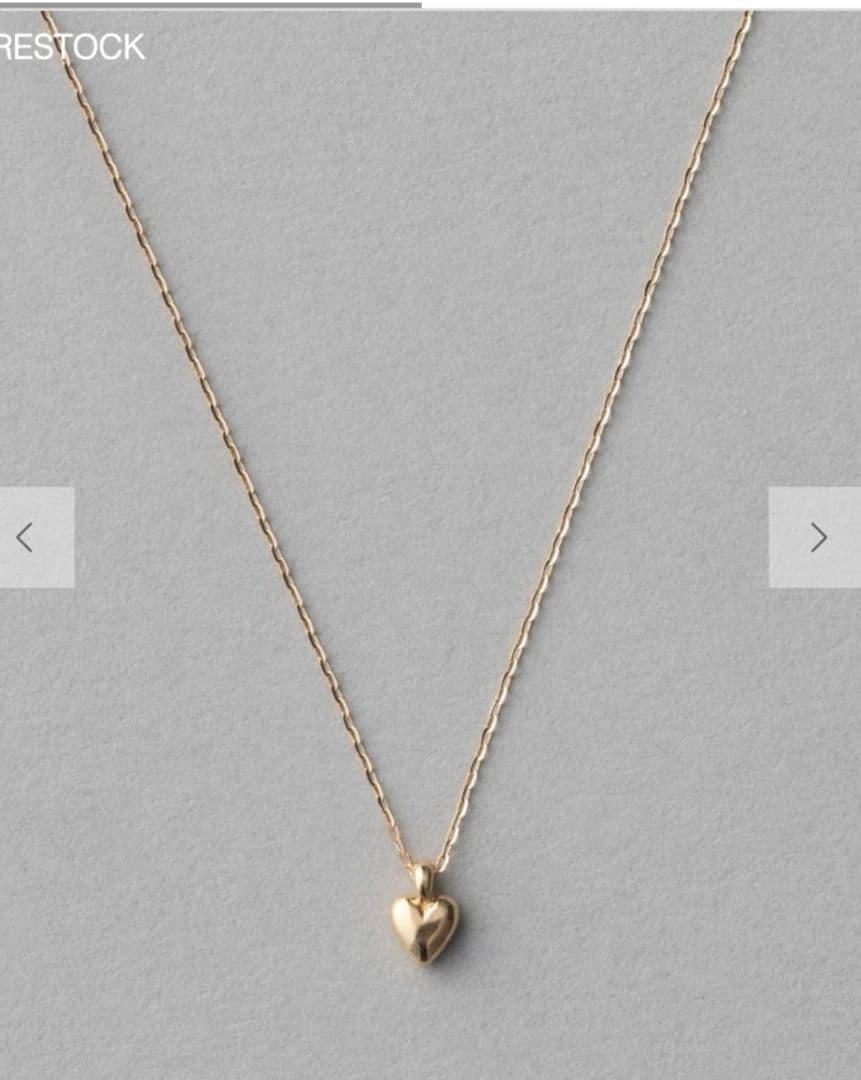
Task: Show the next product image
Action: [x=816, y=537]
